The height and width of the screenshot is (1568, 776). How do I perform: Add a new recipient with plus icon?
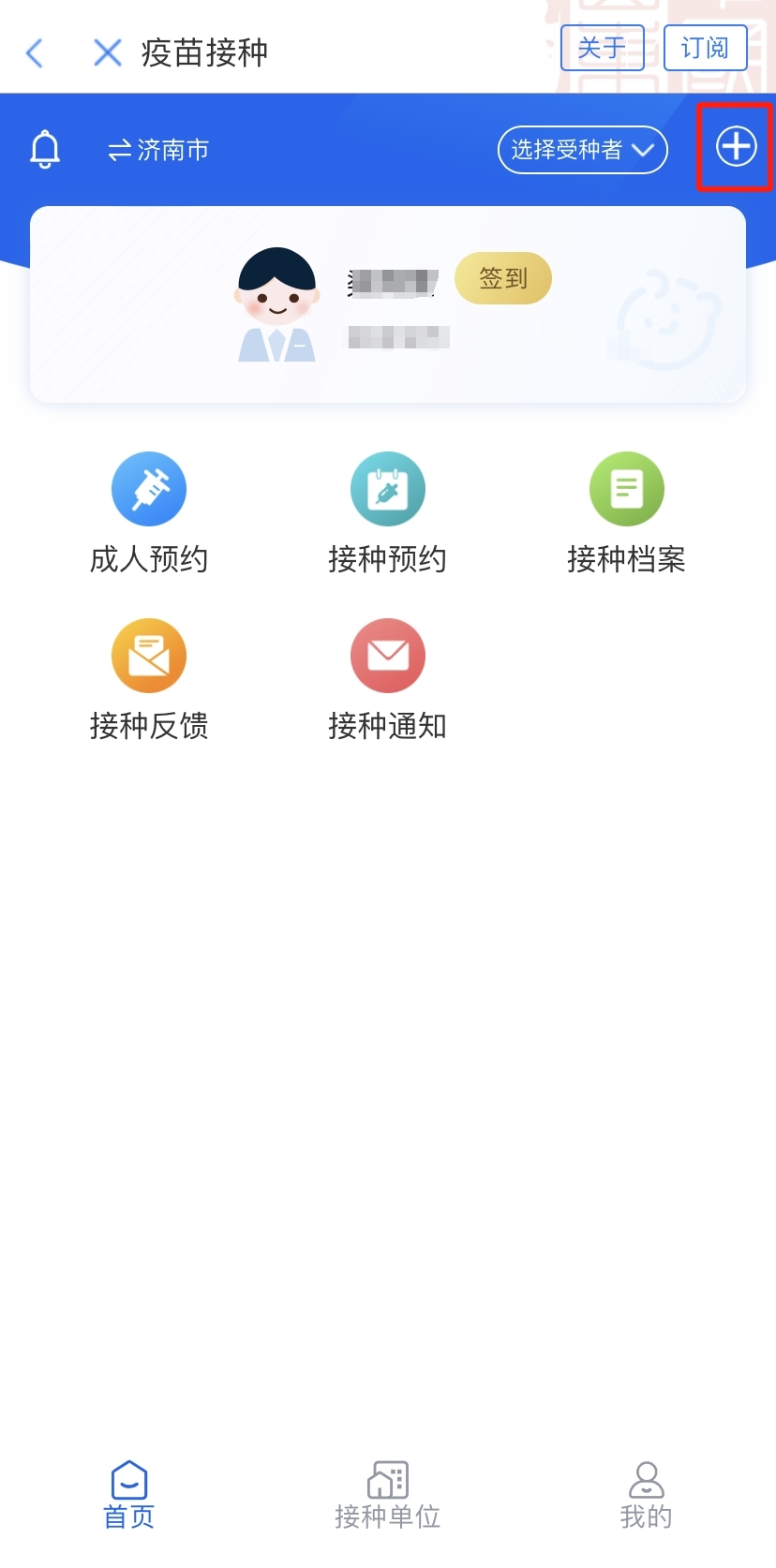pos(736,147)
